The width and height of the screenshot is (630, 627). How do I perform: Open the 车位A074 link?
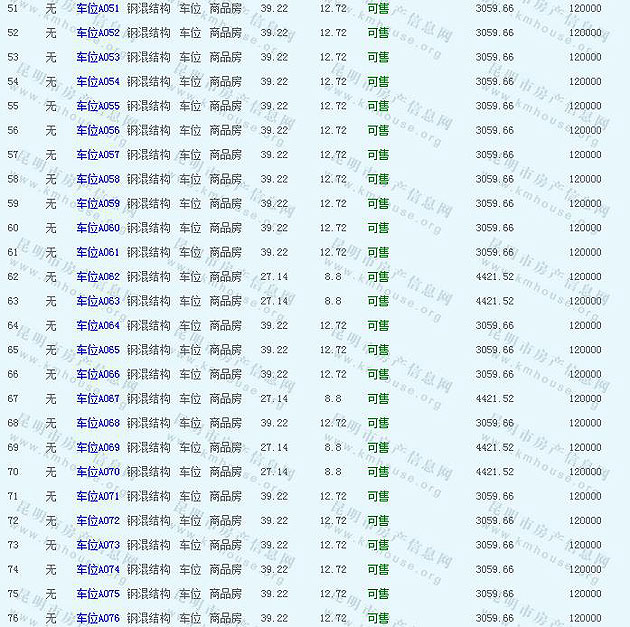[98, 570]
